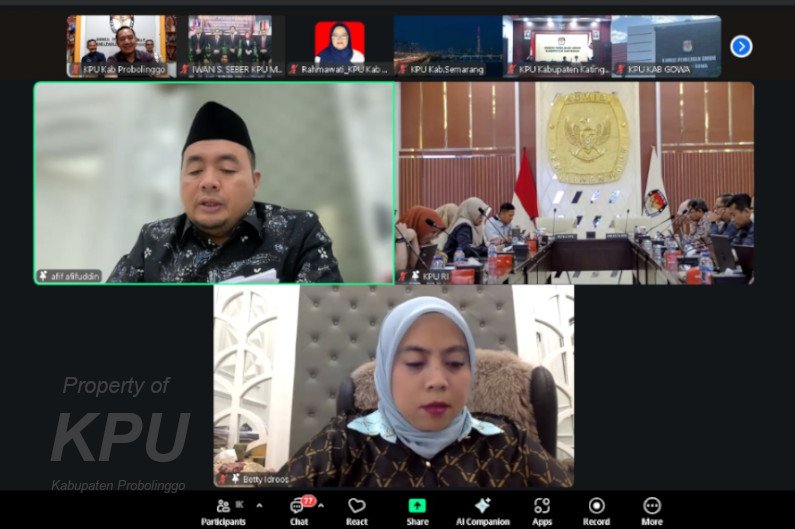Select Rahmawati's video tile
Screen dimensions: 795x529
coord(339,45)
